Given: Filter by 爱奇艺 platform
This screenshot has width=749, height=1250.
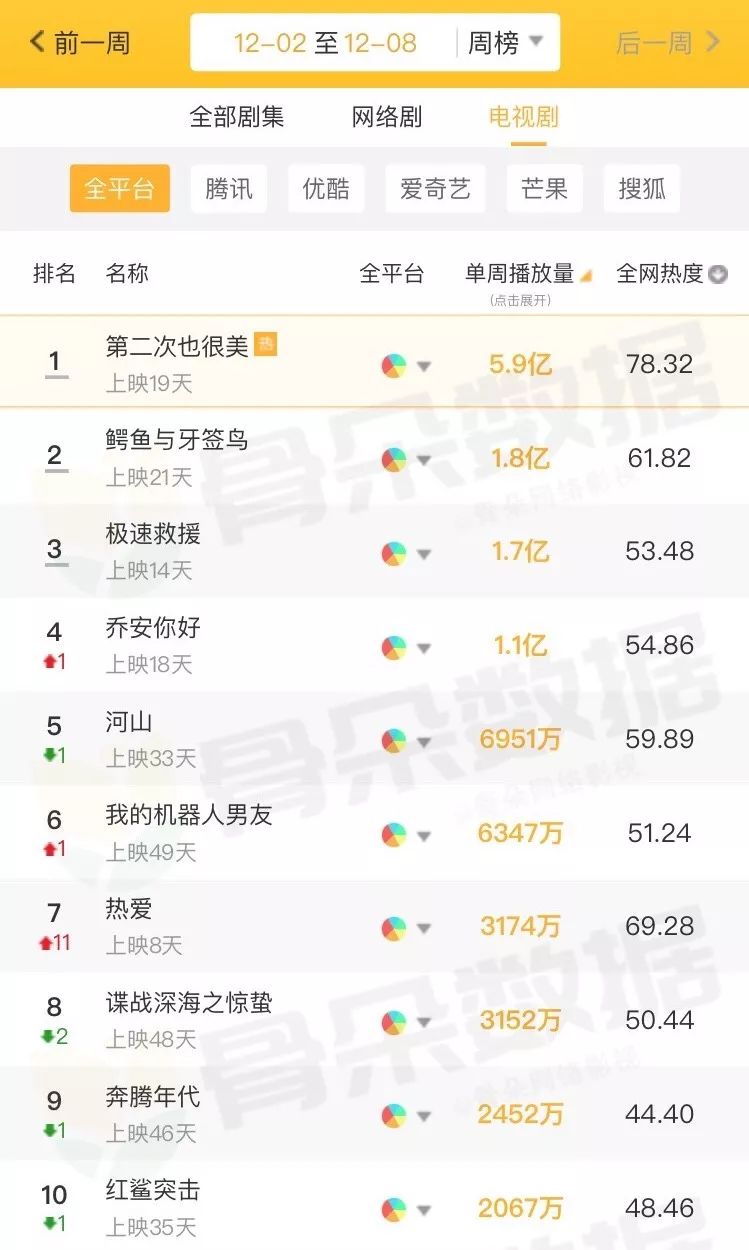Looking at the screenshot, I should click(x=435, y=189).
